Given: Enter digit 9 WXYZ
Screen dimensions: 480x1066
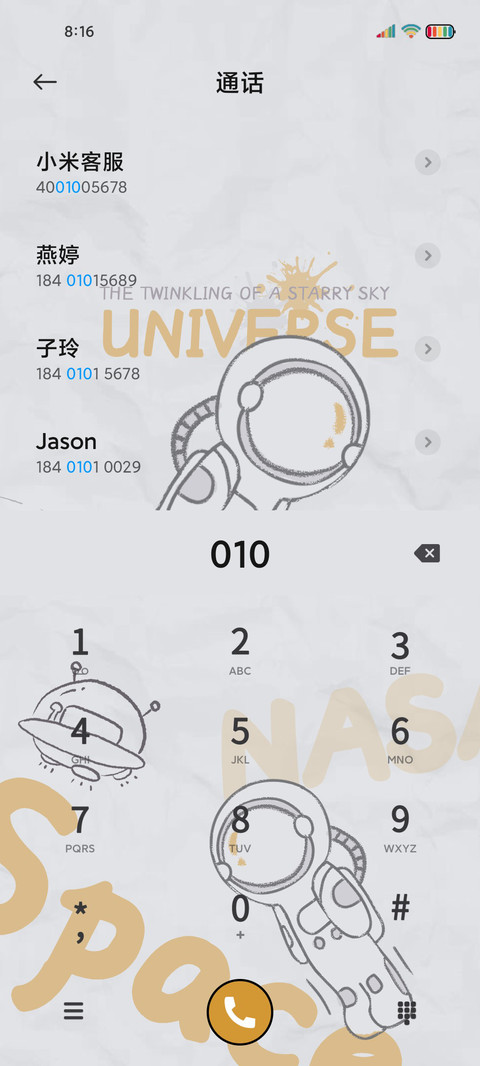Looking at the screenshot, I should point(400,828).
